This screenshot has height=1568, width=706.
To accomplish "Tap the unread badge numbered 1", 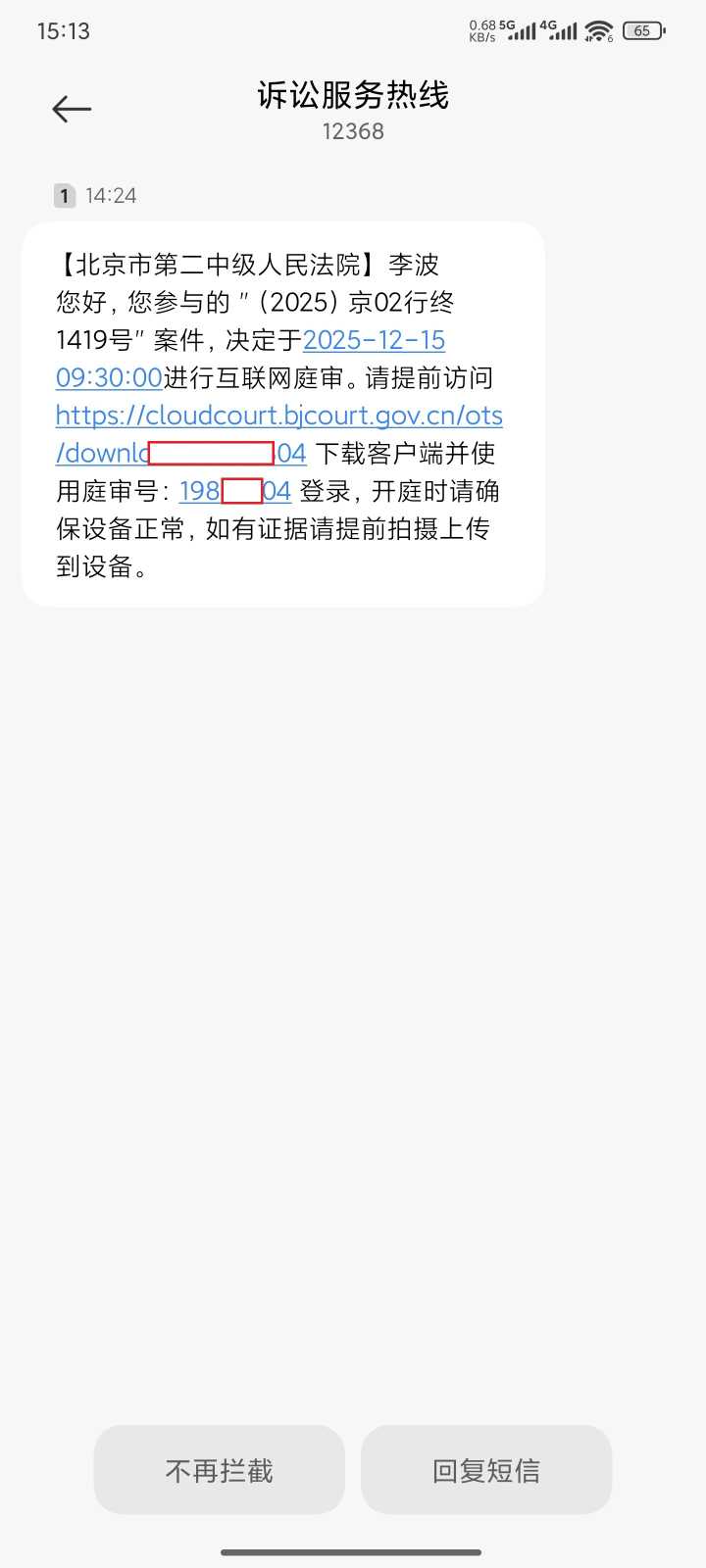I will pos(64,195).
